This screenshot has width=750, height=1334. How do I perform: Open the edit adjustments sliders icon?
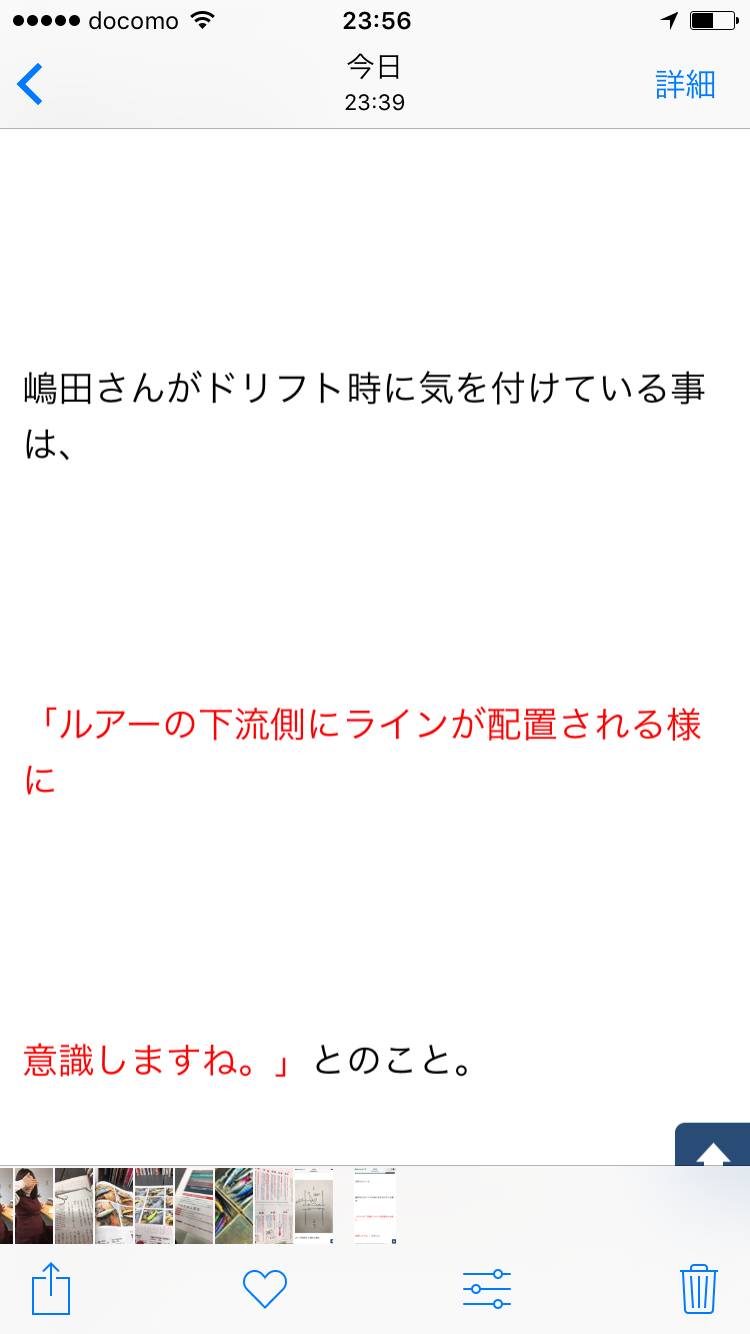click(x=487, y=1289)
